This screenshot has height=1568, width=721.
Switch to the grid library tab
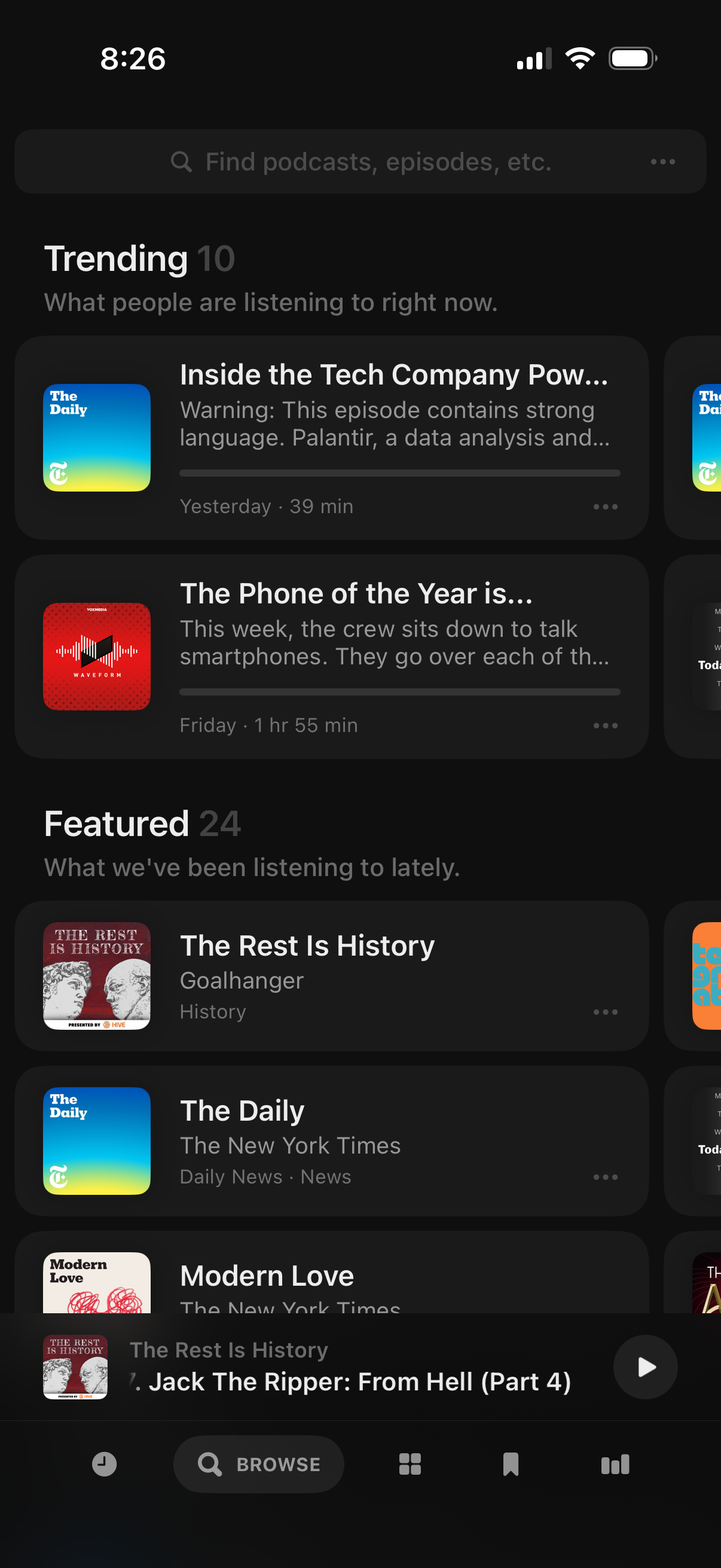coord(410,1464)
